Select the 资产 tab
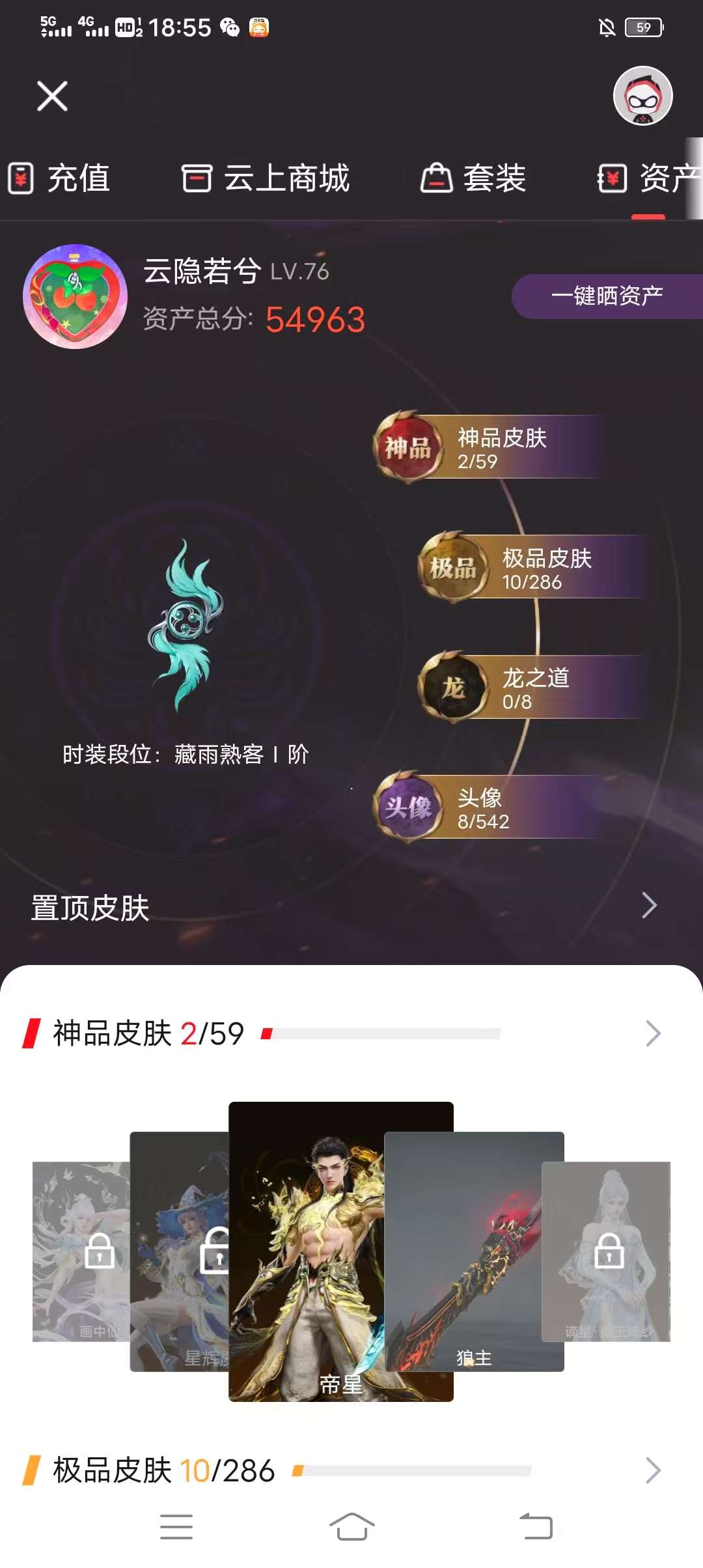 click(x=648, y=178)
